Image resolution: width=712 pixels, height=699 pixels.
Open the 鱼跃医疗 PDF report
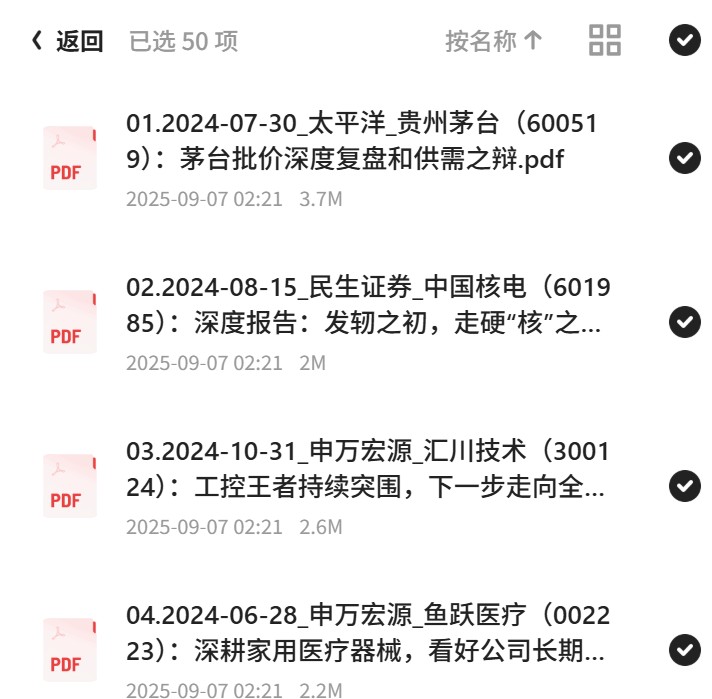(345, 650)
